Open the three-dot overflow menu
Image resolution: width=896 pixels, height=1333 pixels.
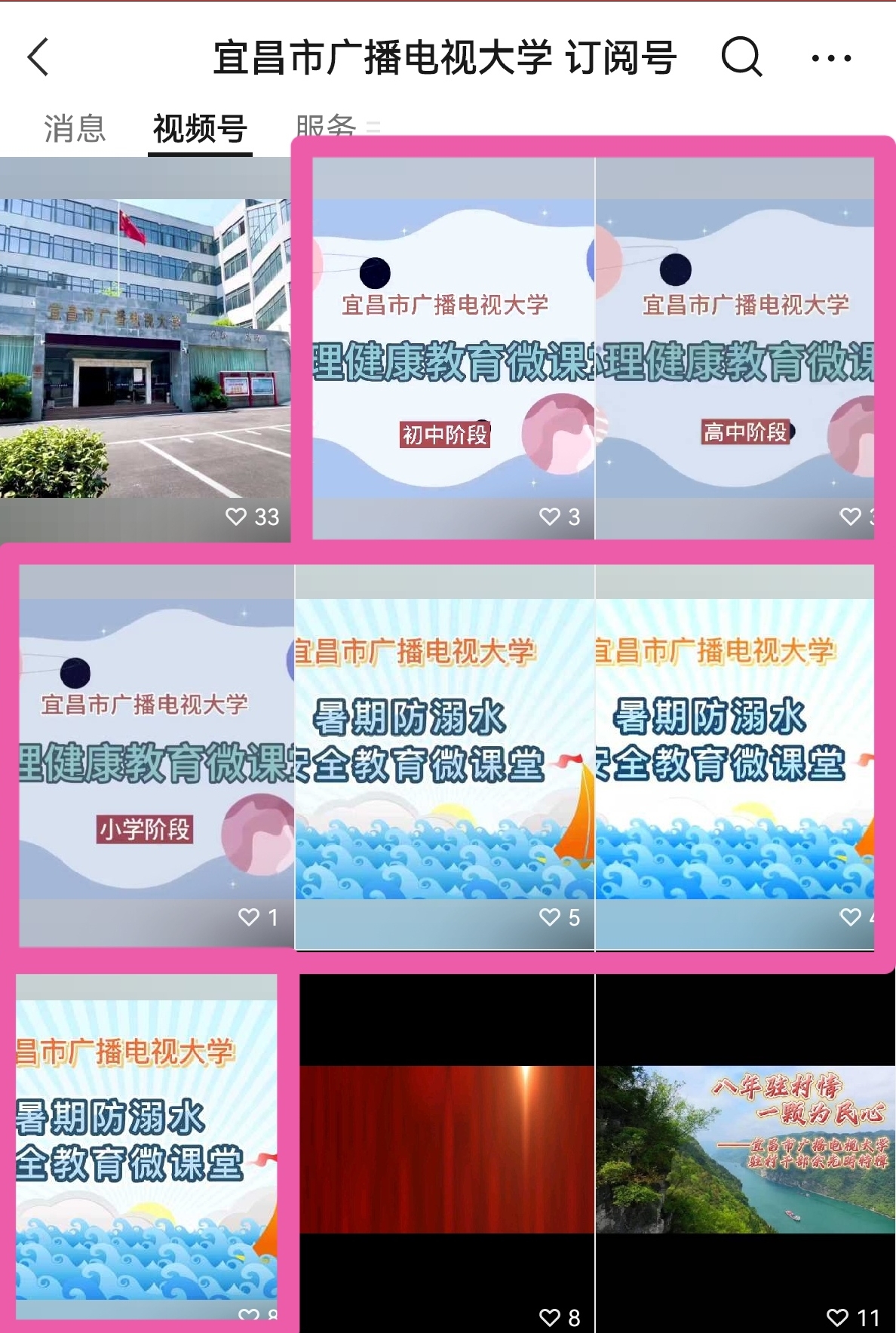(831, 58)
